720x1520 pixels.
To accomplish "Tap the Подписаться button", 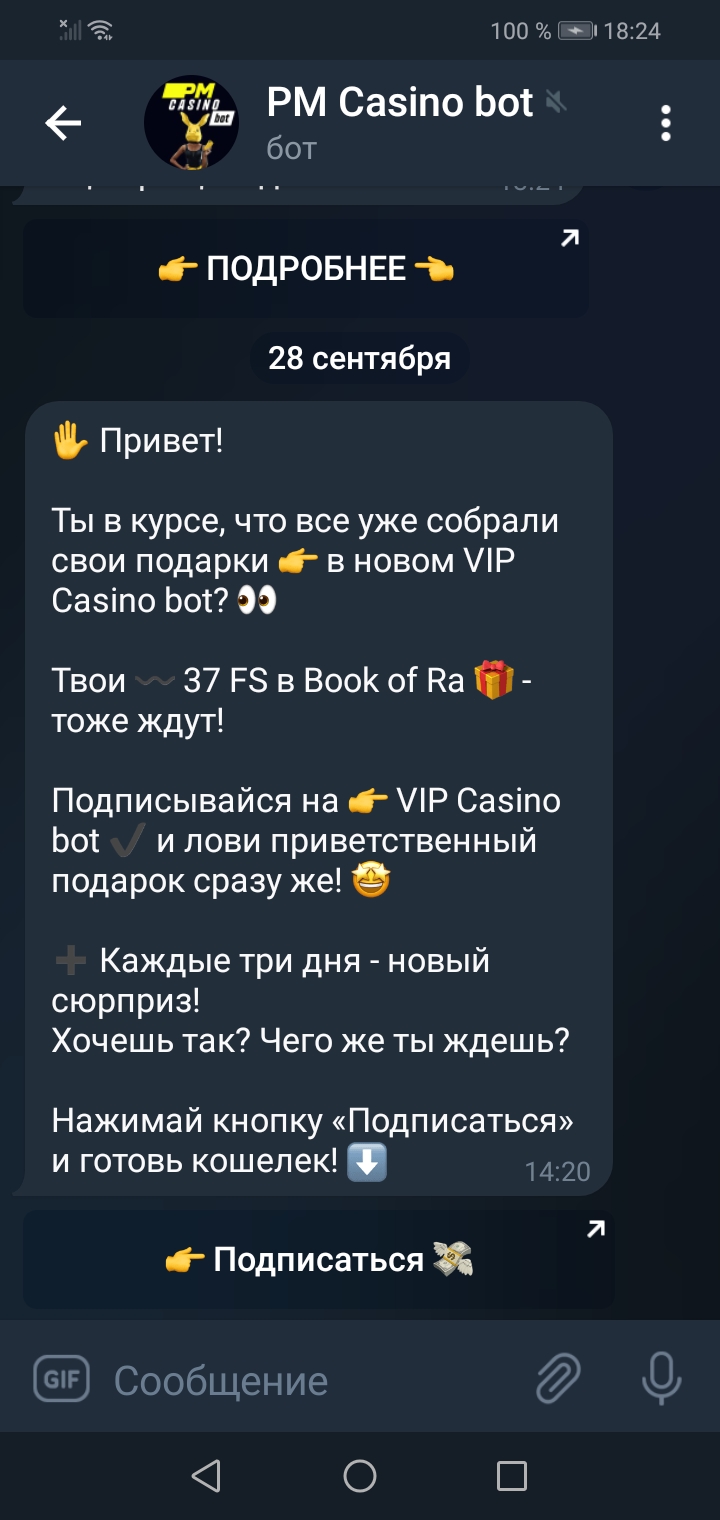I will (318, 1260).
